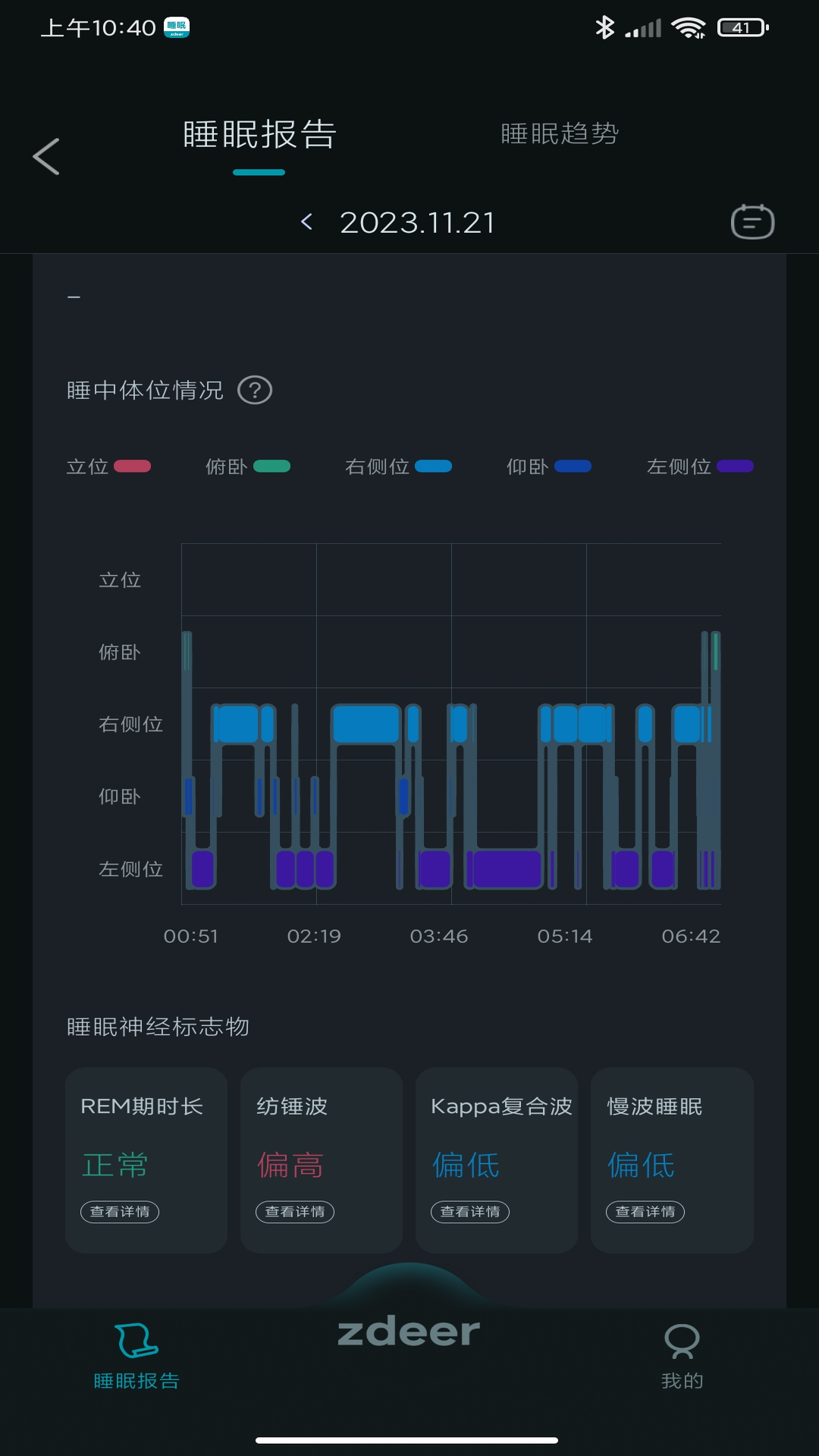Go back using the top-left arrow

(46, 157)
